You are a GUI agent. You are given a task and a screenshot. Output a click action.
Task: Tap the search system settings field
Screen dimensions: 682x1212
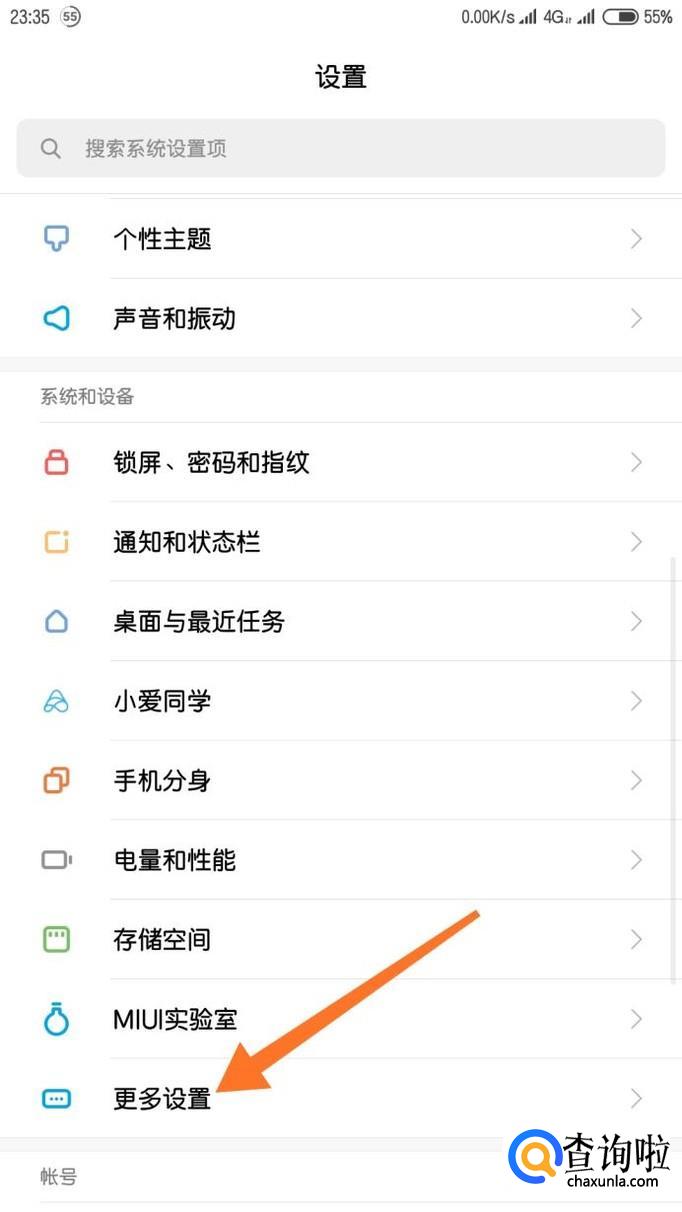coord(340,149)
